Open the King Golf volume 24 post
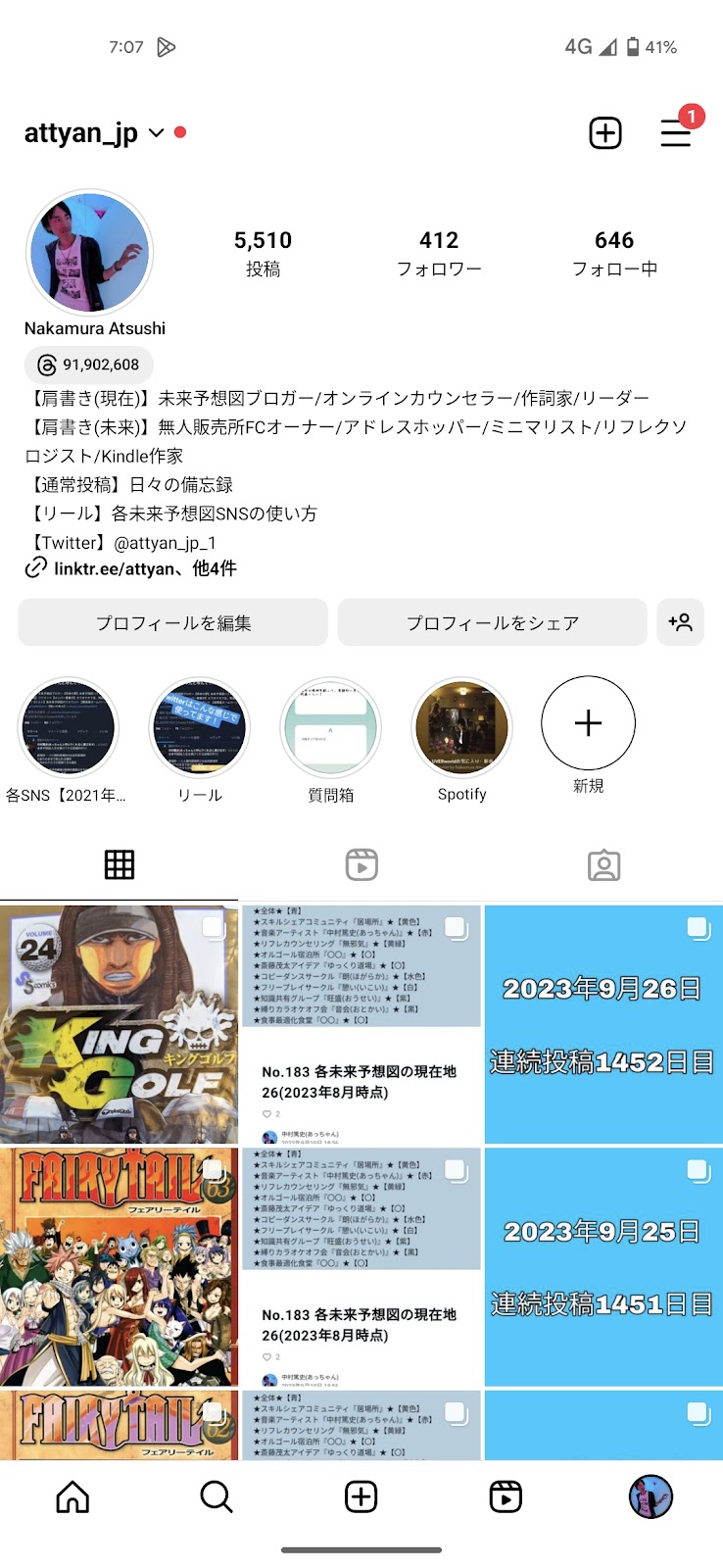723x1568 pixels. 119,1024
